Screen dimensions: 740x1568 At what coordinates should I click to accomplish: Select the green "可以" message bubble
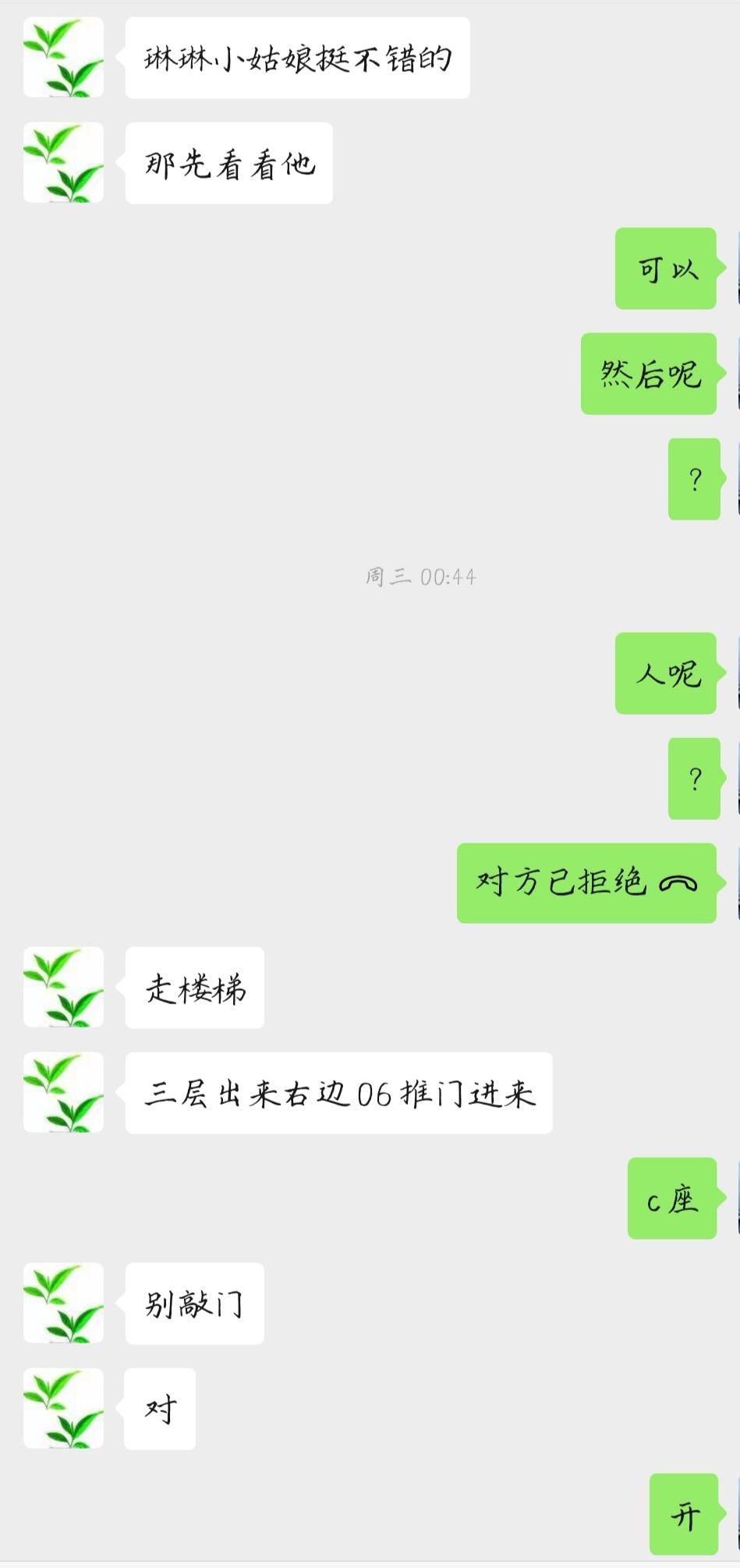pyautogui.click(x=667, y=269)
